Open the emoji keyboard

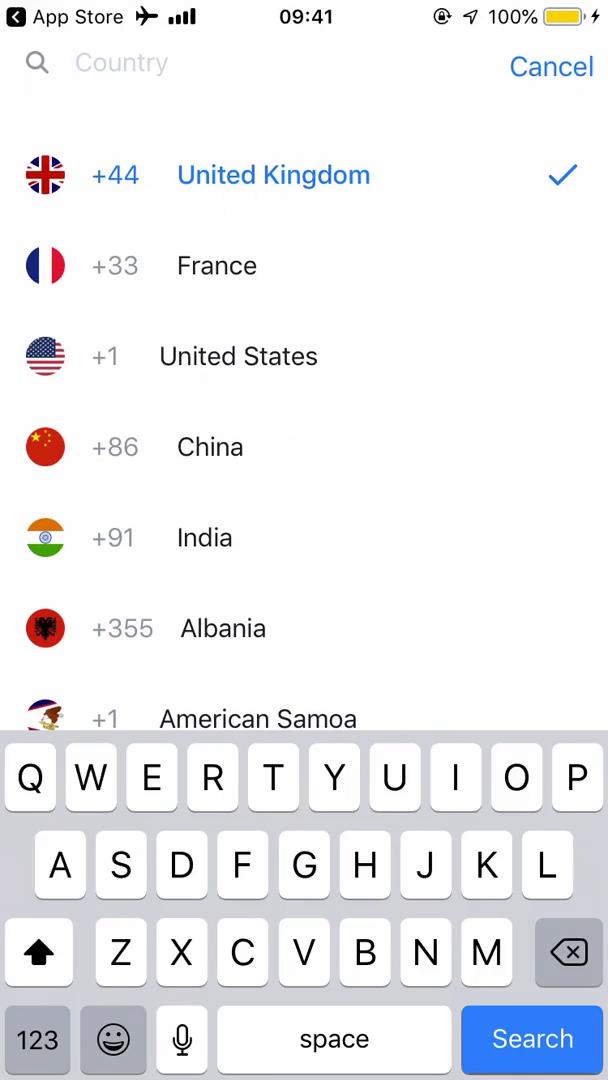click(x=113, y=1039)
